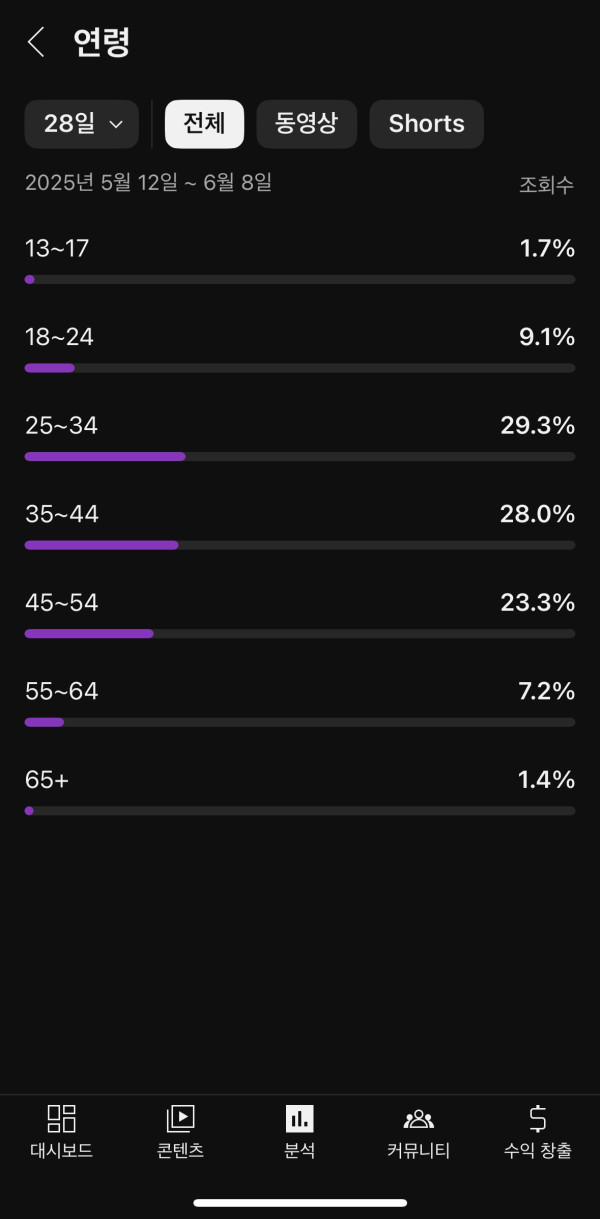
Task: Select the 전체 filter chip
Action: pyautogui.click(x=204, y=124)
